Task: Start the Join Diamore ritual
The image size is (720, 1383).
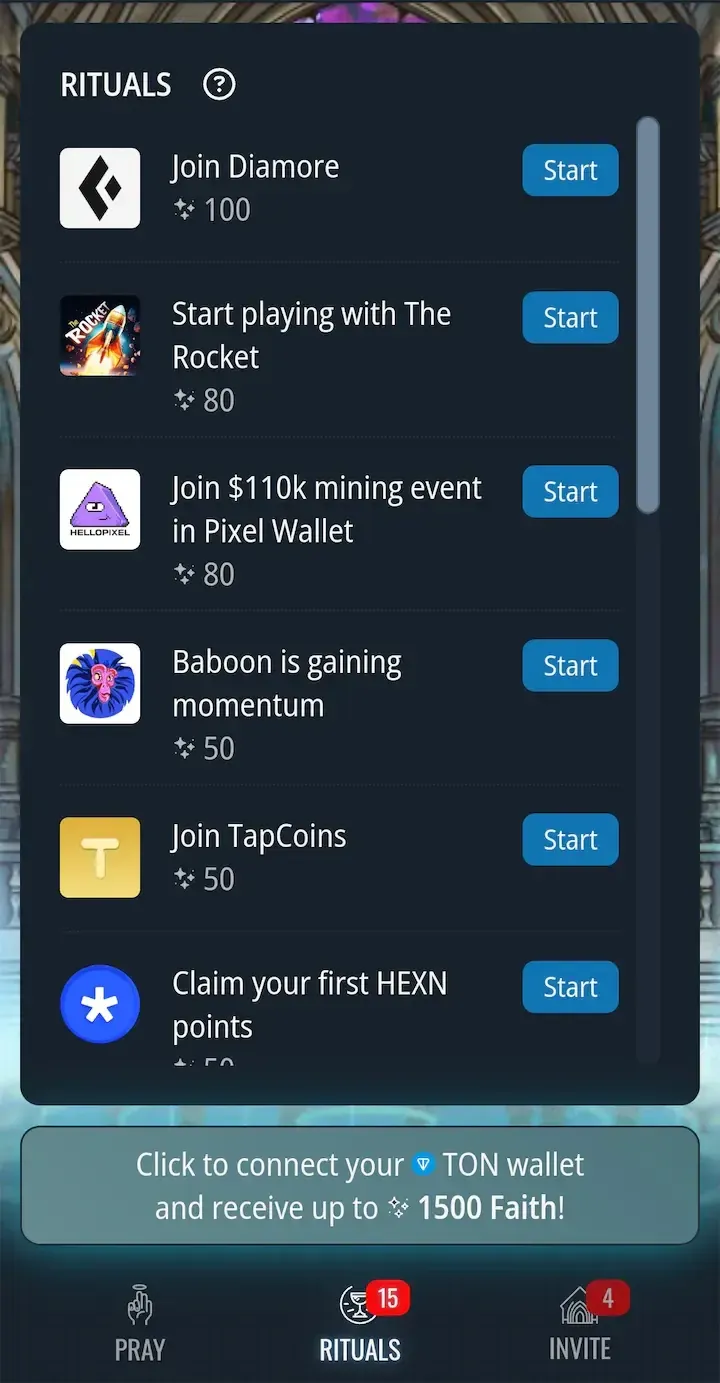Action: (x=570, y=170)
